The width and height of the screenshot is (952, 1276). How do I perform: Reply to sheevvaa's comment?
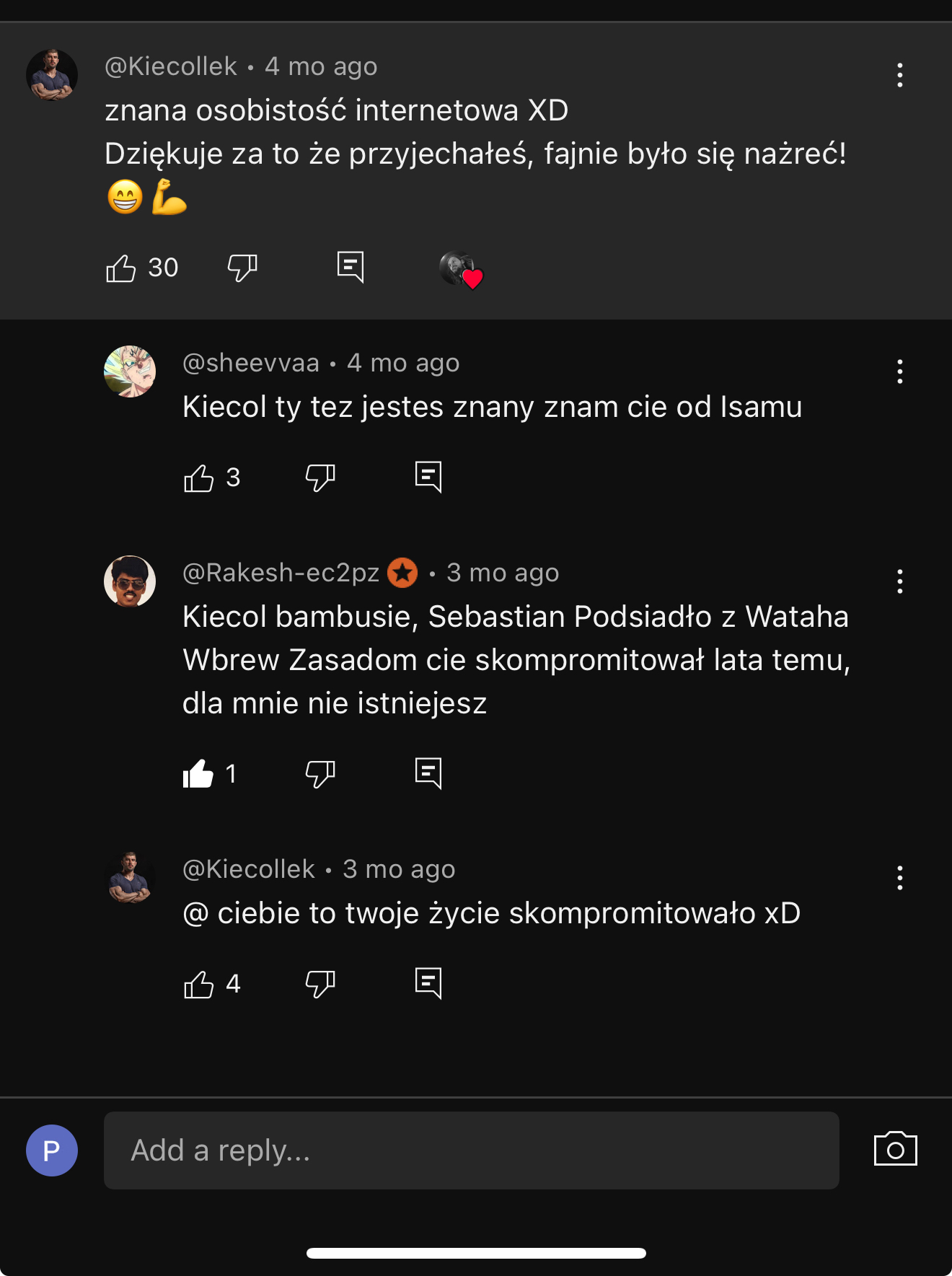(x=428, y=478)
